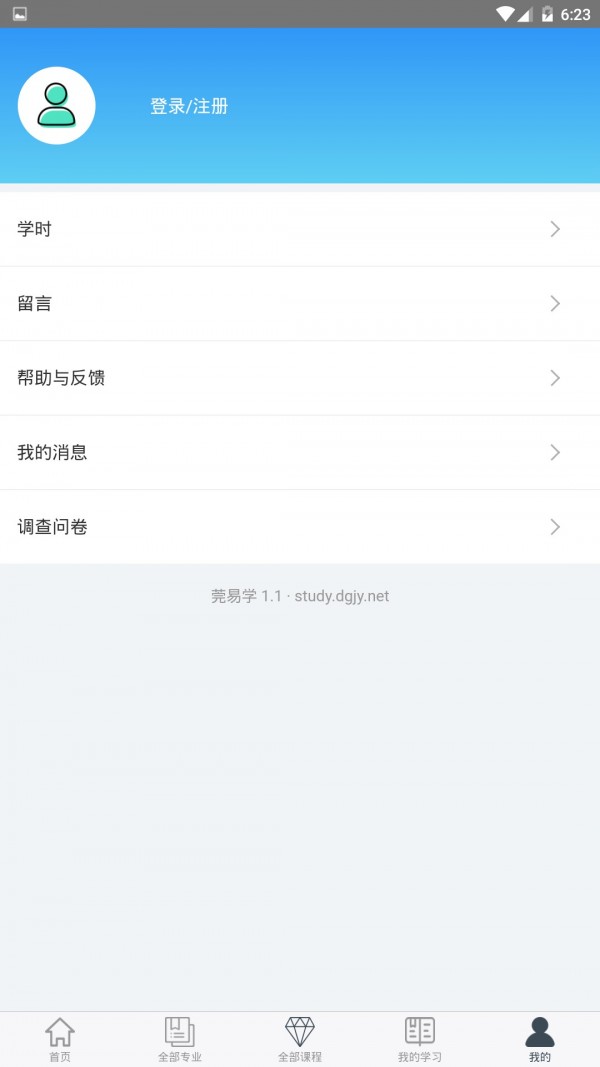Switch to the 全部专业 tab
Screen dimensions: 600x1067
click(x=180, y=1039)
